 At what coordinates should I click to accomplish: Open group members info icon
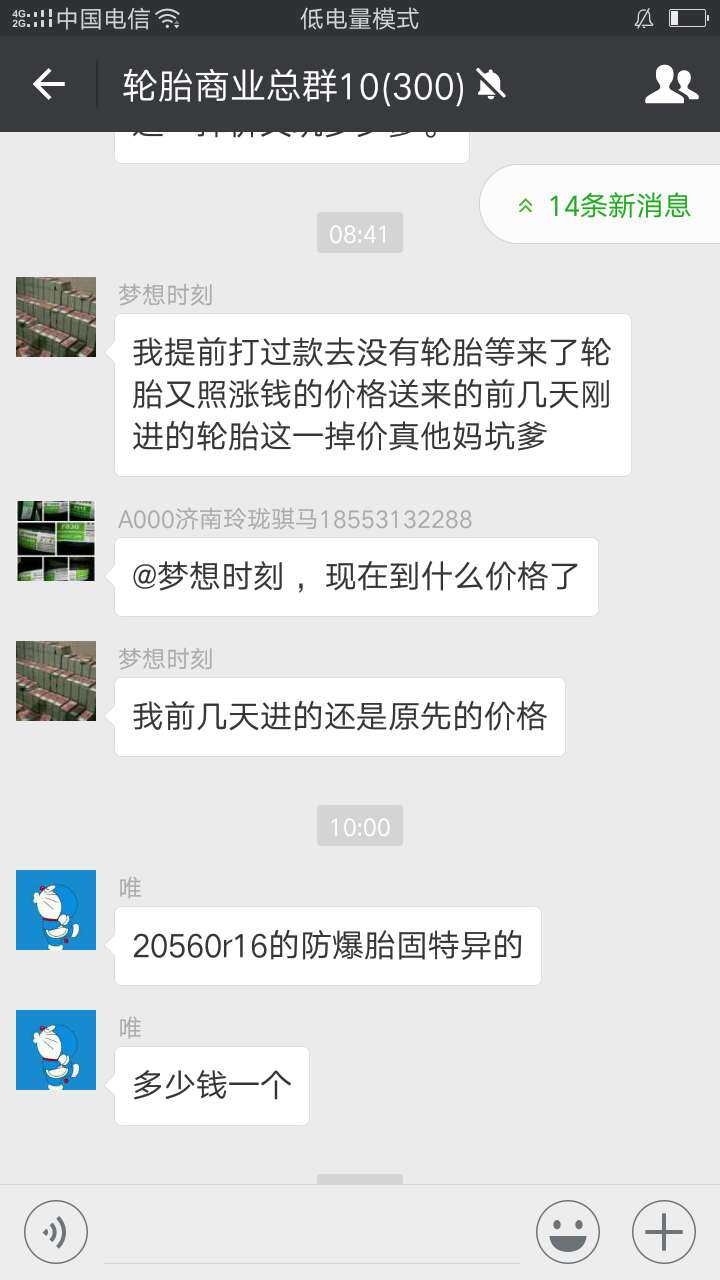point(671,85)
